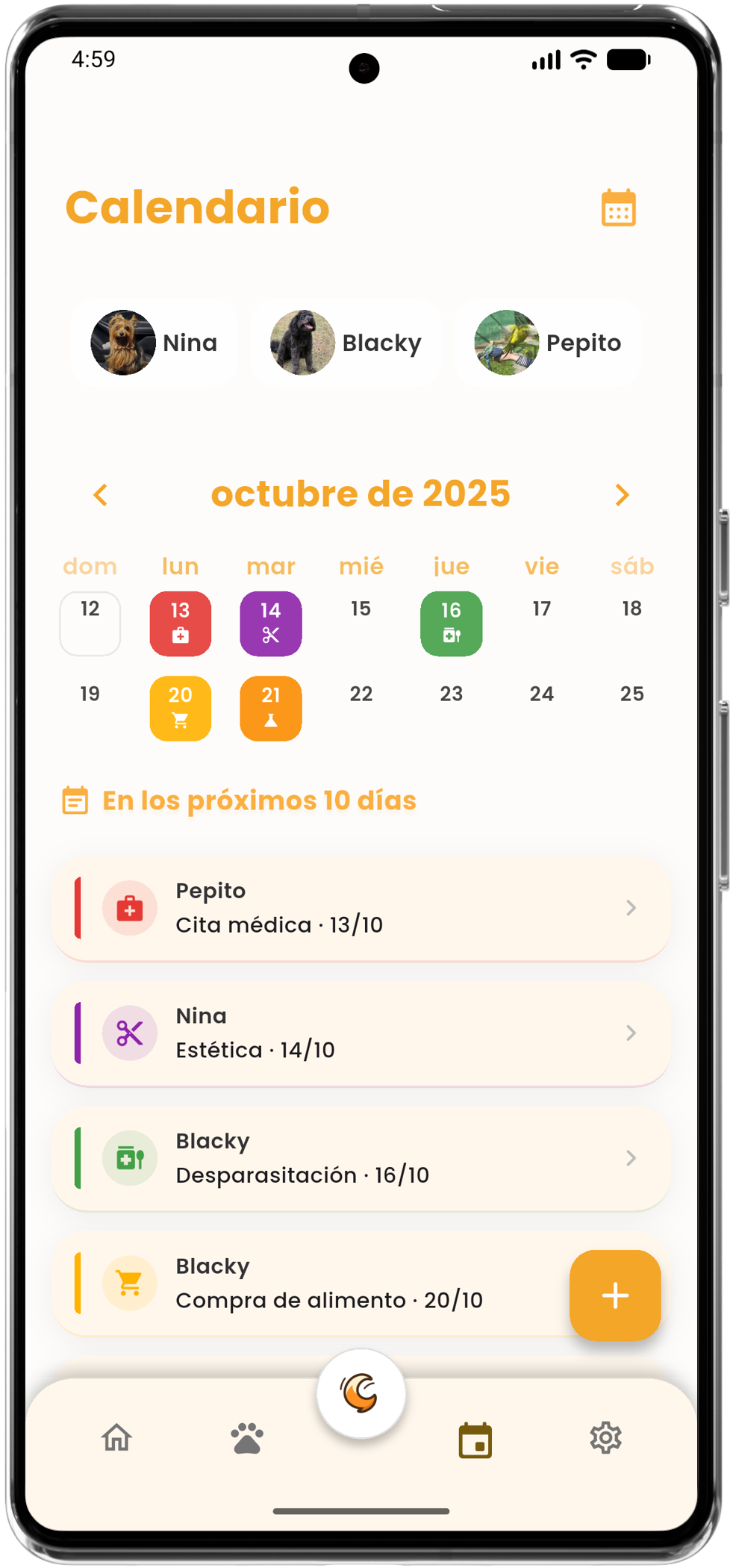Select day 12 on the calendar
This screenshot has height=1568, width=730.
point(90,623)
